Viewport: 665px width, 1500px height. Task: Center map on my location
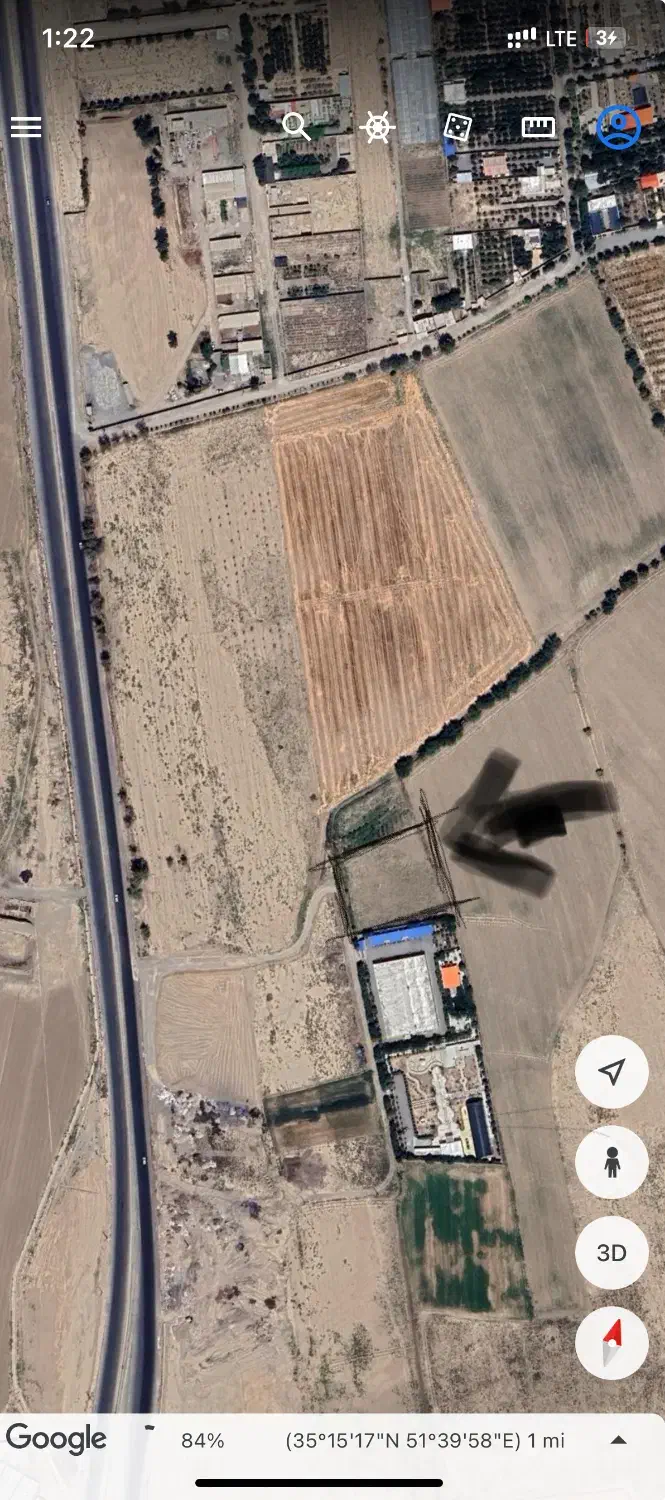pyautogui.click(x=612, y=1072)
